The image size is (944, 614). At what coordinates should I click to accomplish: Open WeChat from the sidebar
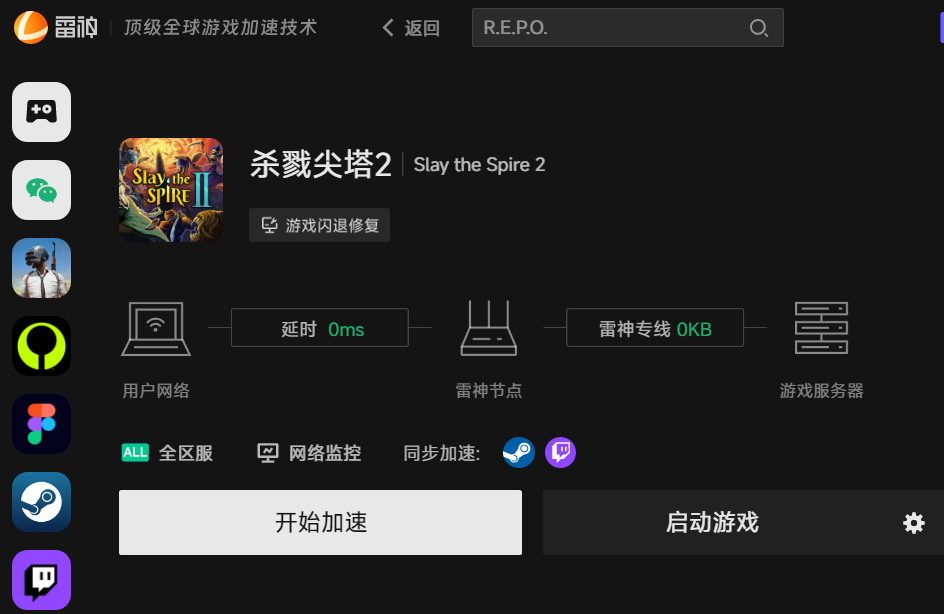click(41, 190)
